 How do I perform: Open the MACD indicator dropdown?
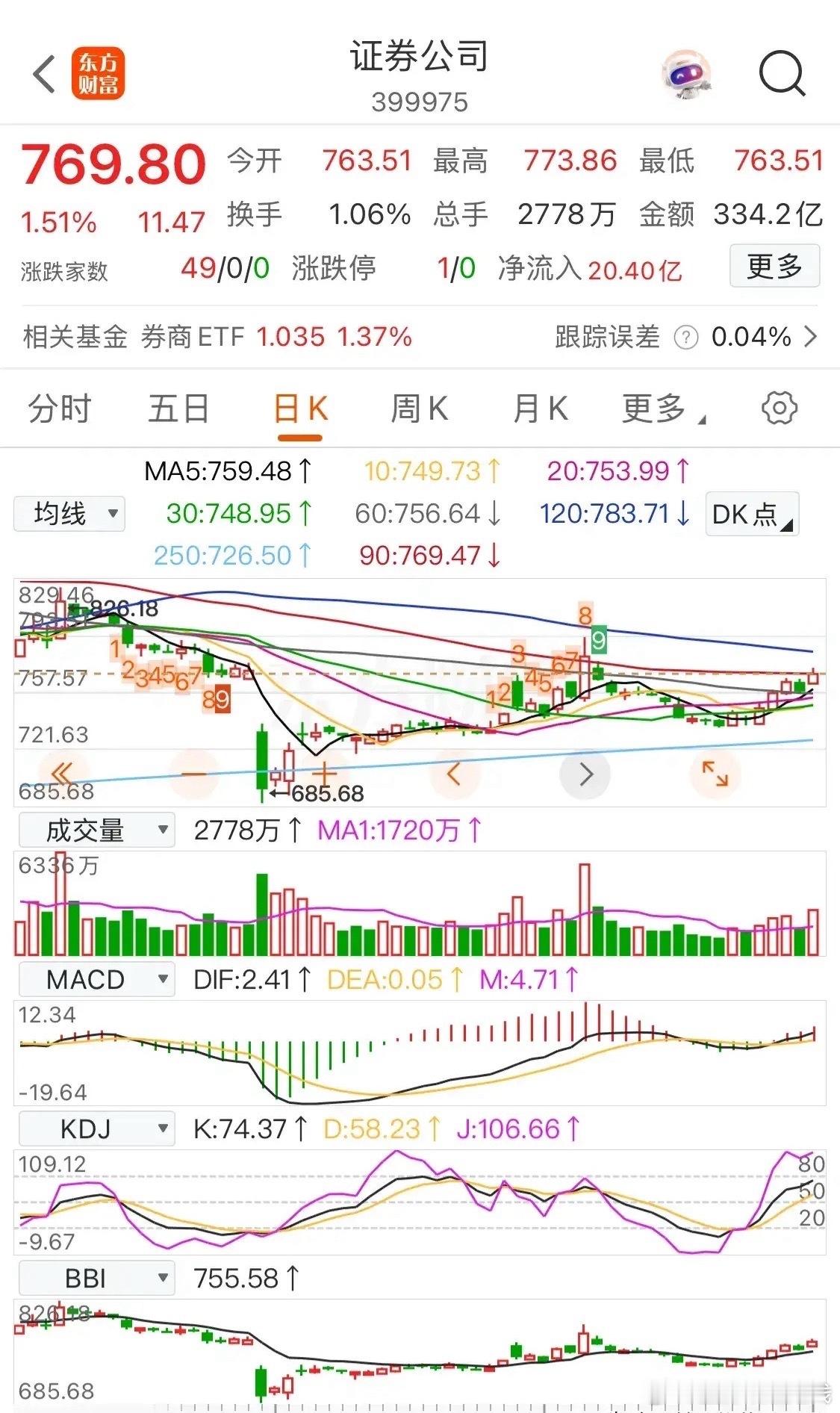coord(96,979)
